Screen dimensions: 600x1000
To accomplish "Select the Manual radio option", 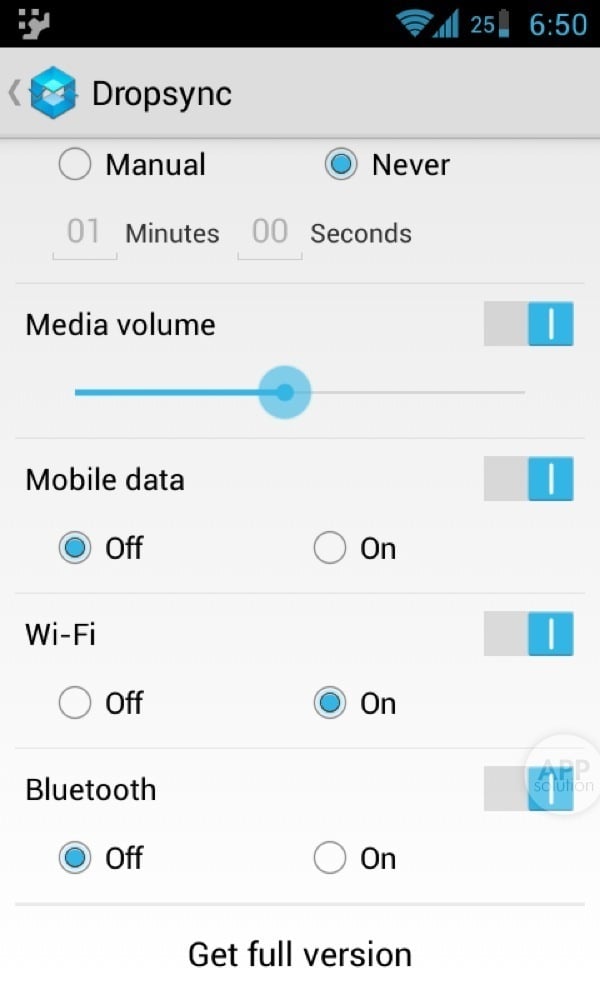I will coord(75,164).
